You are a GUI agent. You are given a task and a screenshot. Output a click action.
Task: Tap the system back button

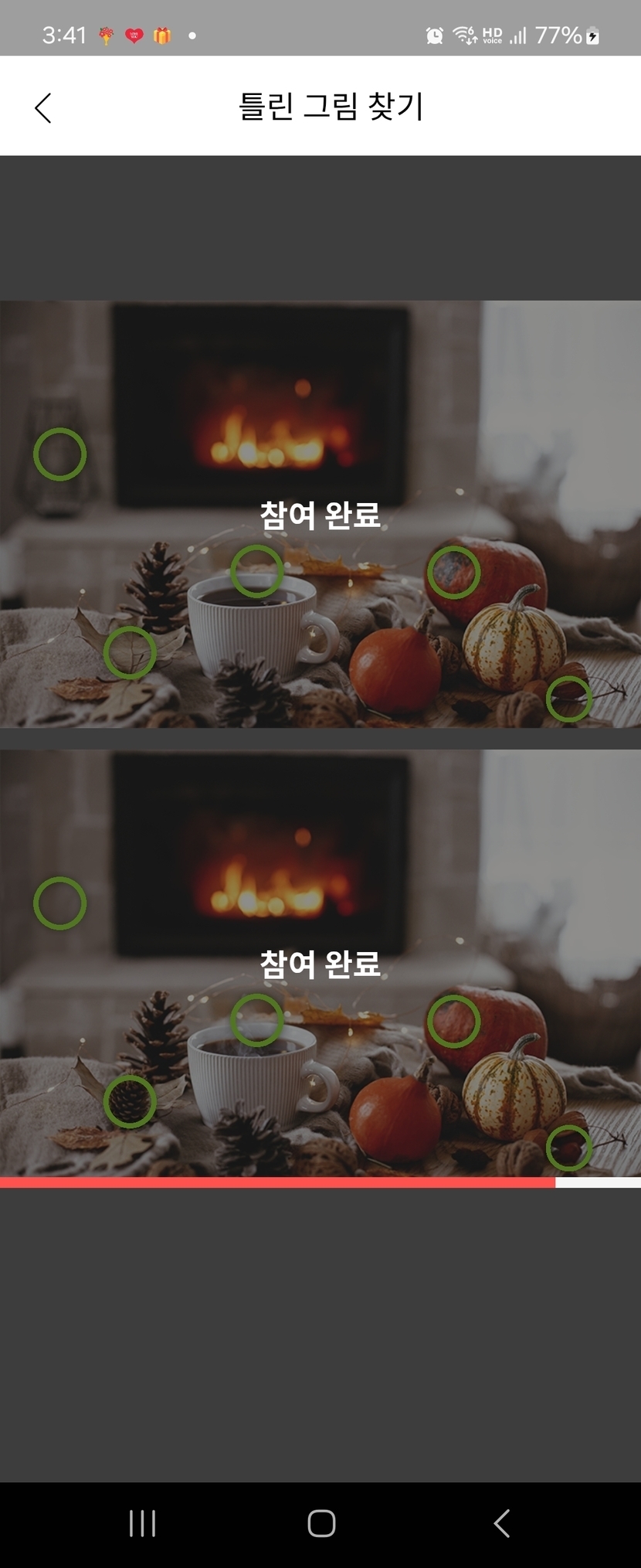501,1523
